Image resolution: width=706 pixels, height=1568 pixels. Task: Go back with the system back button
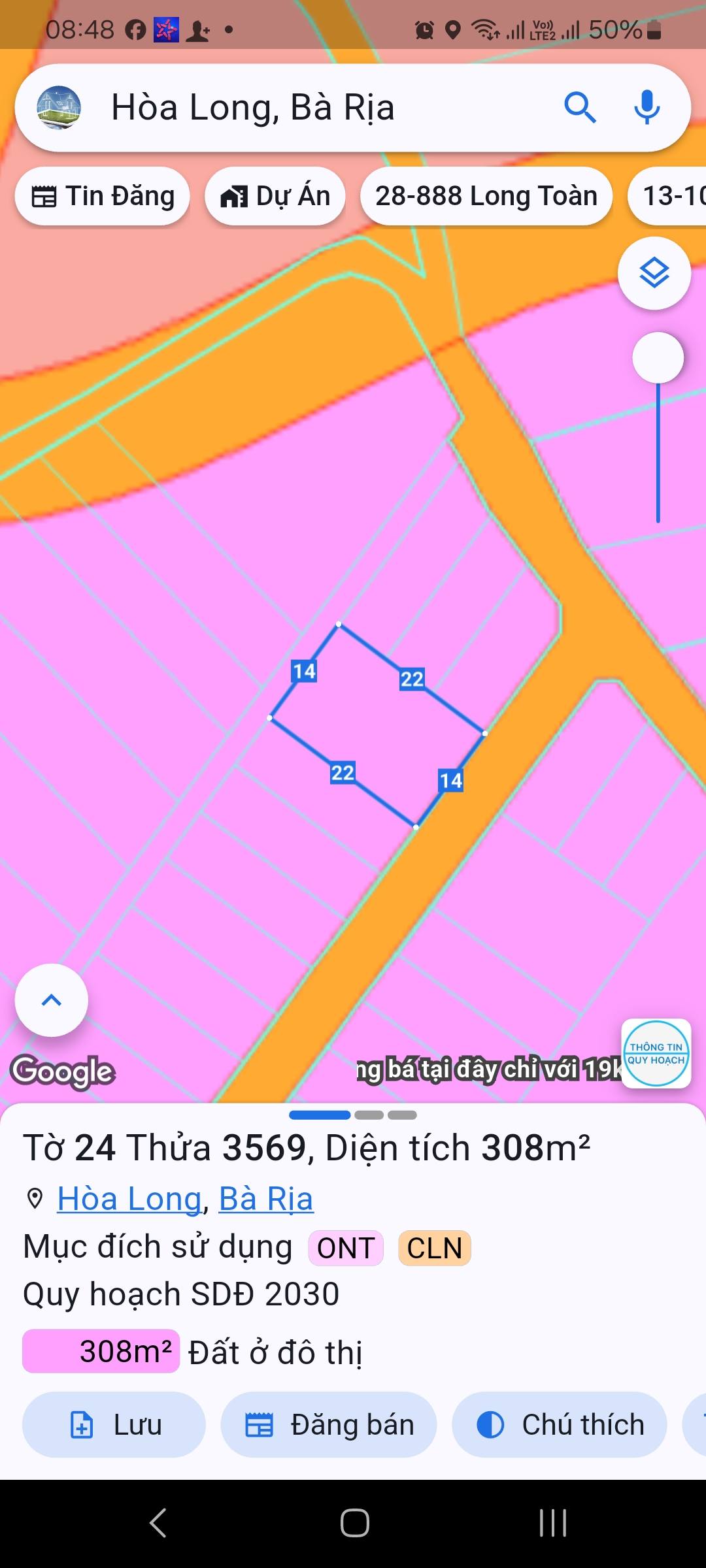coord(158,1523)
